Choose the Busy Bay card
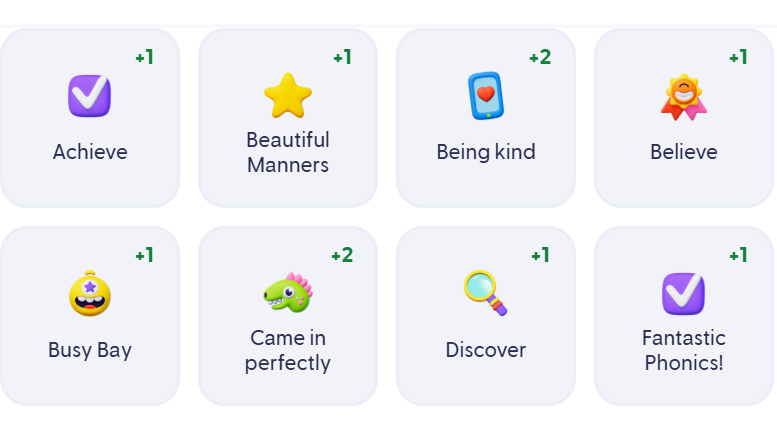Image resolution: width=777 pixels, height=424 pixels. click(x=90, y=316)
